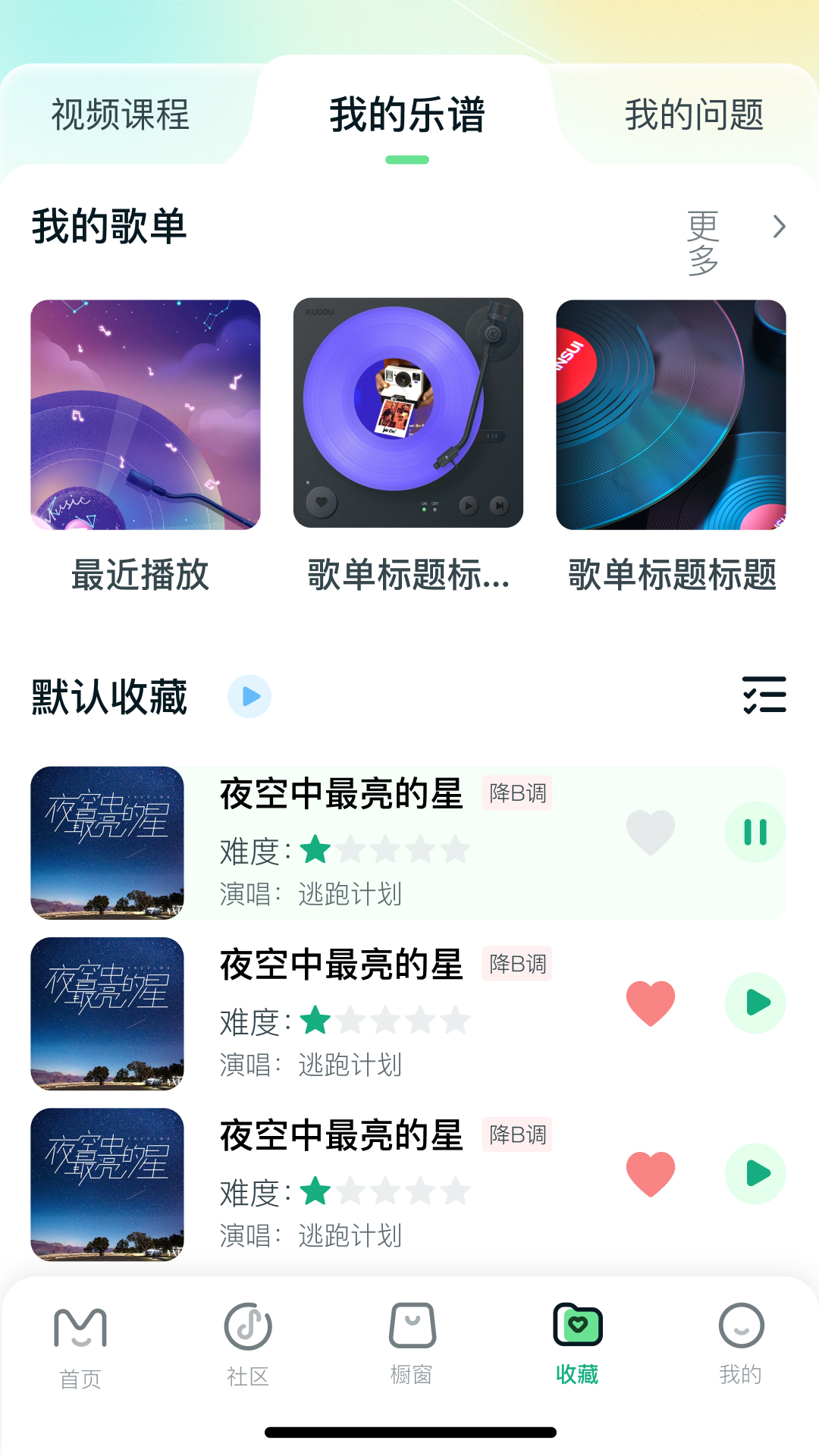819x1456 pixels.
Task: Unfavorite the third 夜空中最亮的星 song
Action: [651, 1172]
